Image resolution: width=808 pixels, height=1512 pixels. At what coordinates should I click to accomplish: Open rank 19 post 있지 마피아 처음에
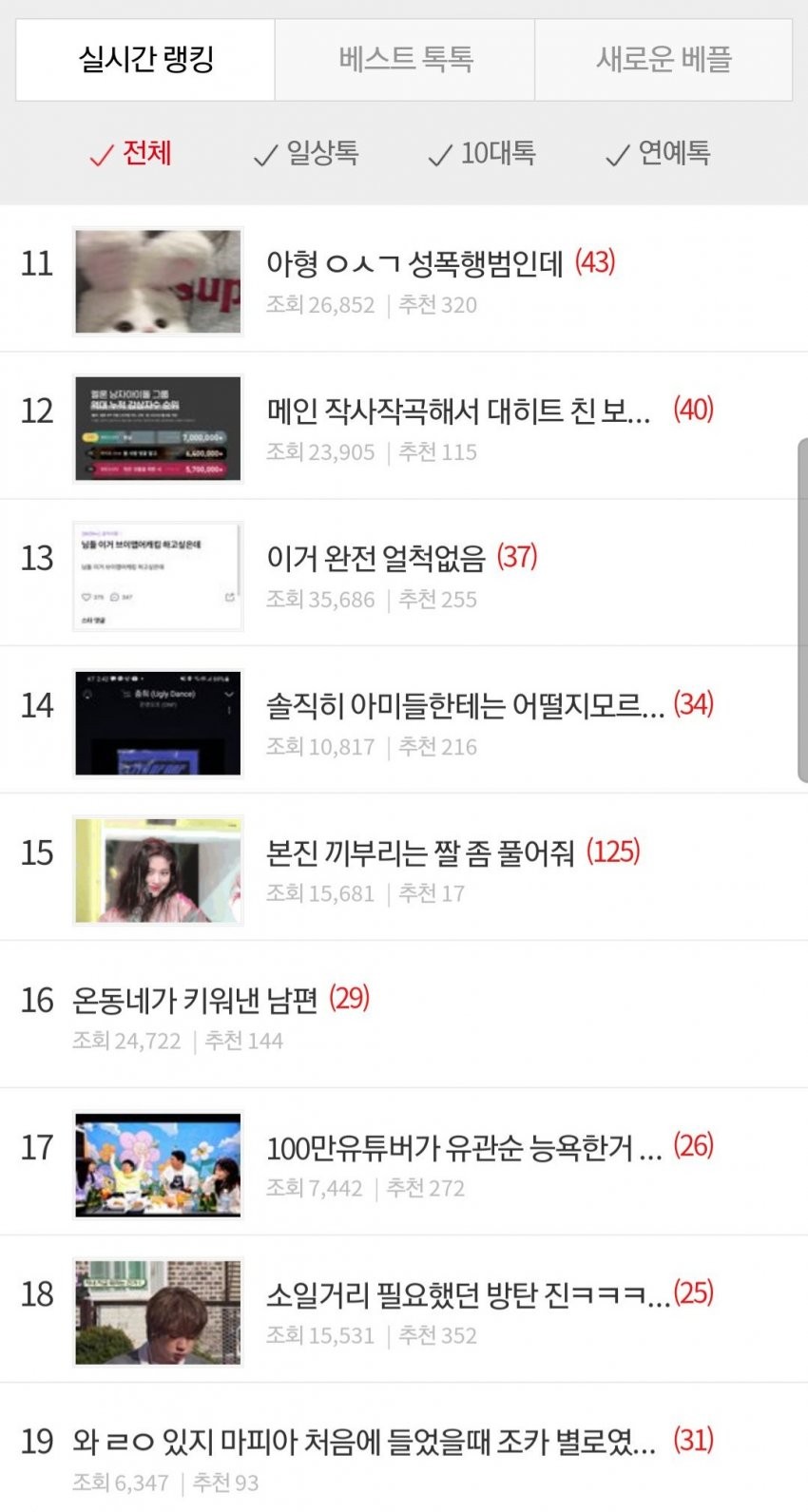[x=364, y=1442]
